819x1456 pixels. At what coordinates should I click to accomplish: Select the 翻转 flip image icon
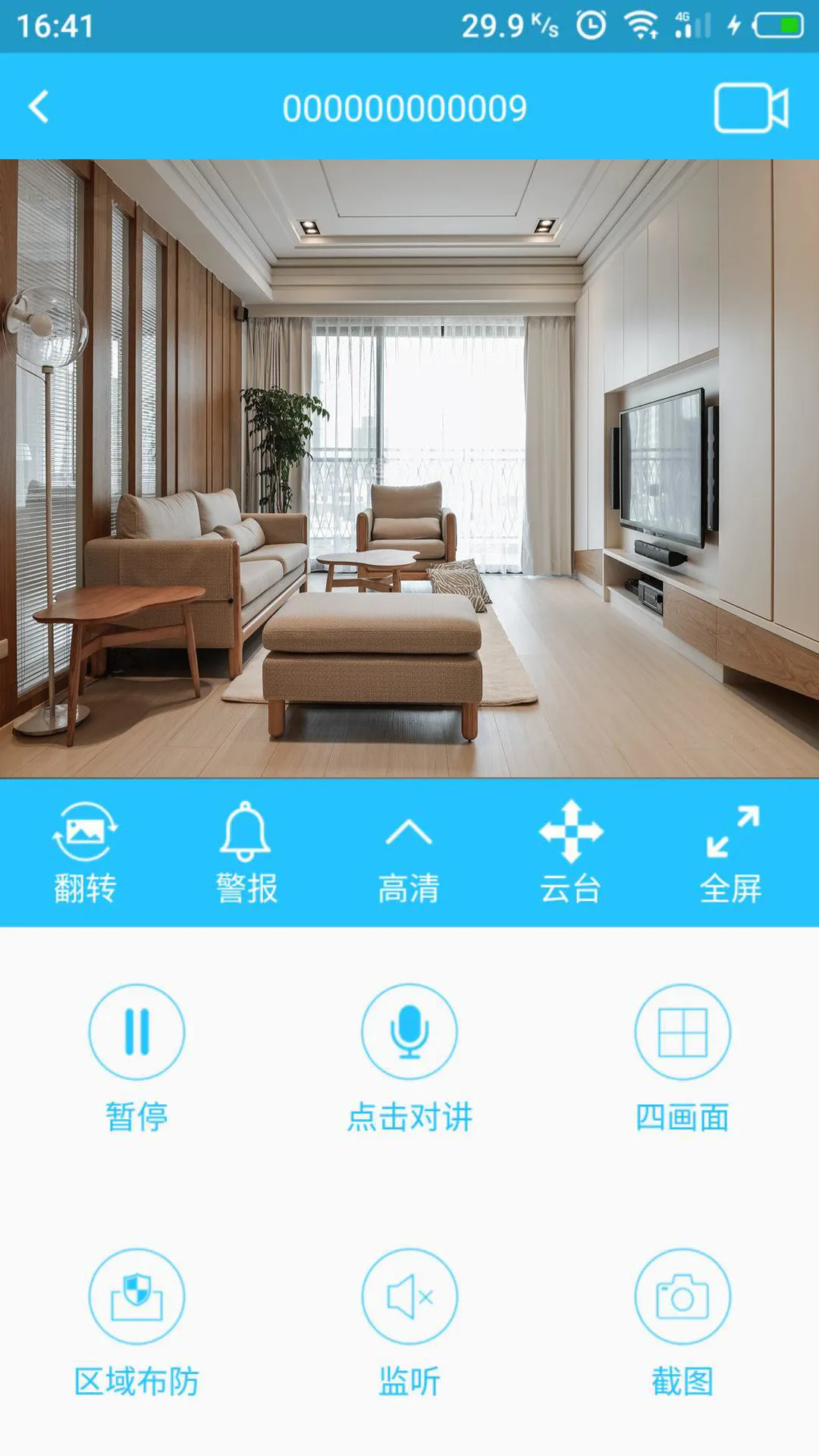pos(86,831)
